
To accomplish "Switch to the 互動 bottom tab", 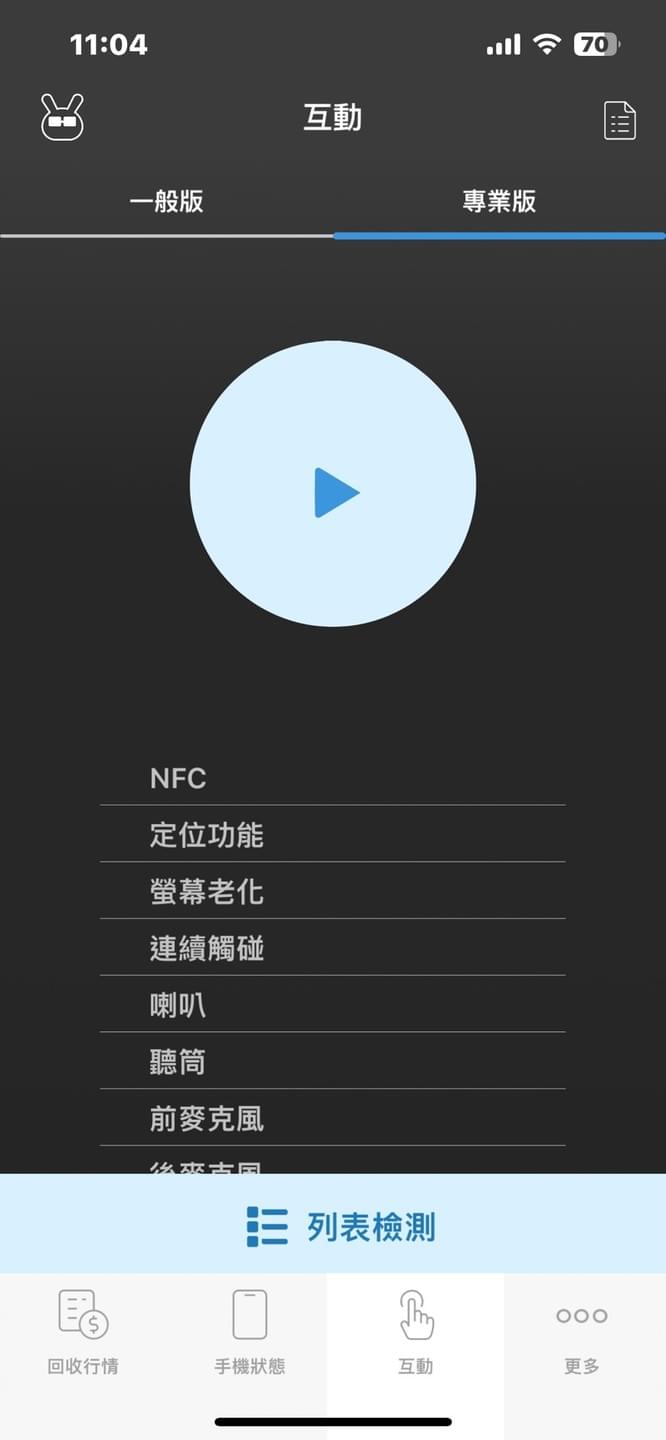I will click(x=416, y=1331).
